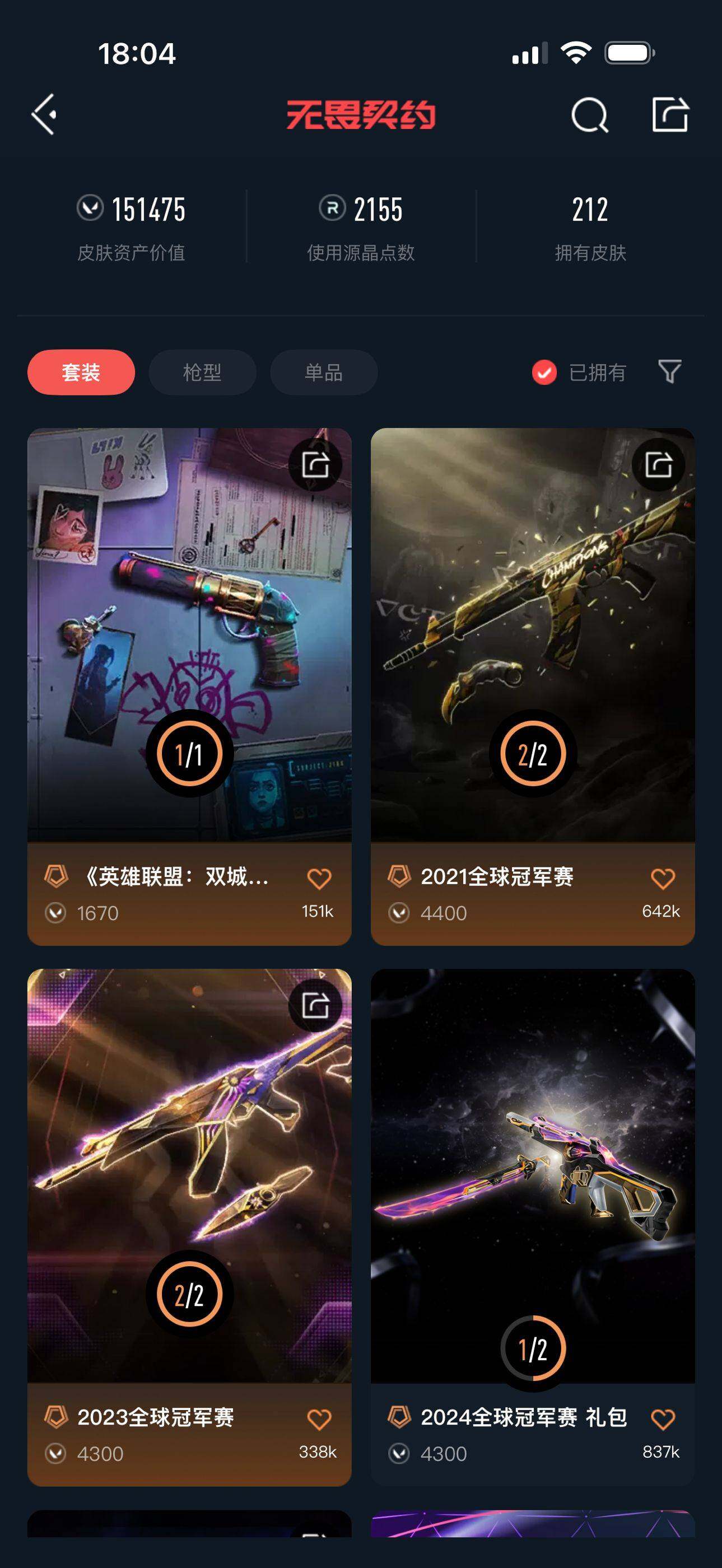
Task: Select the 套装 tab
Action: pyautogui.click(x=81, y=372)
